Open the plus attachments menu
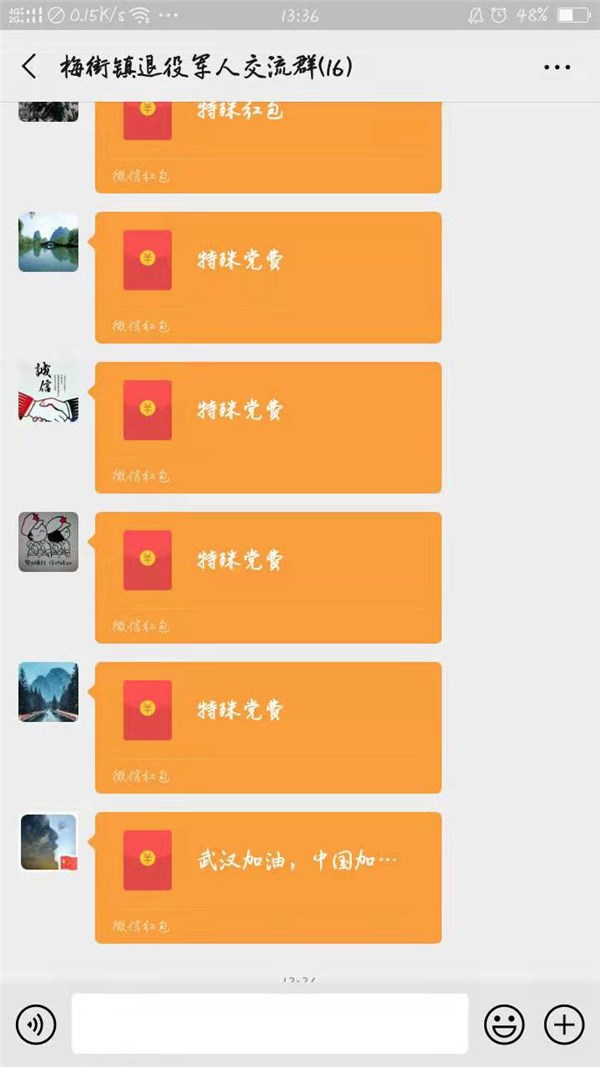Image resolution: width=600 pixels, height=1067 pixels. 564,1024
